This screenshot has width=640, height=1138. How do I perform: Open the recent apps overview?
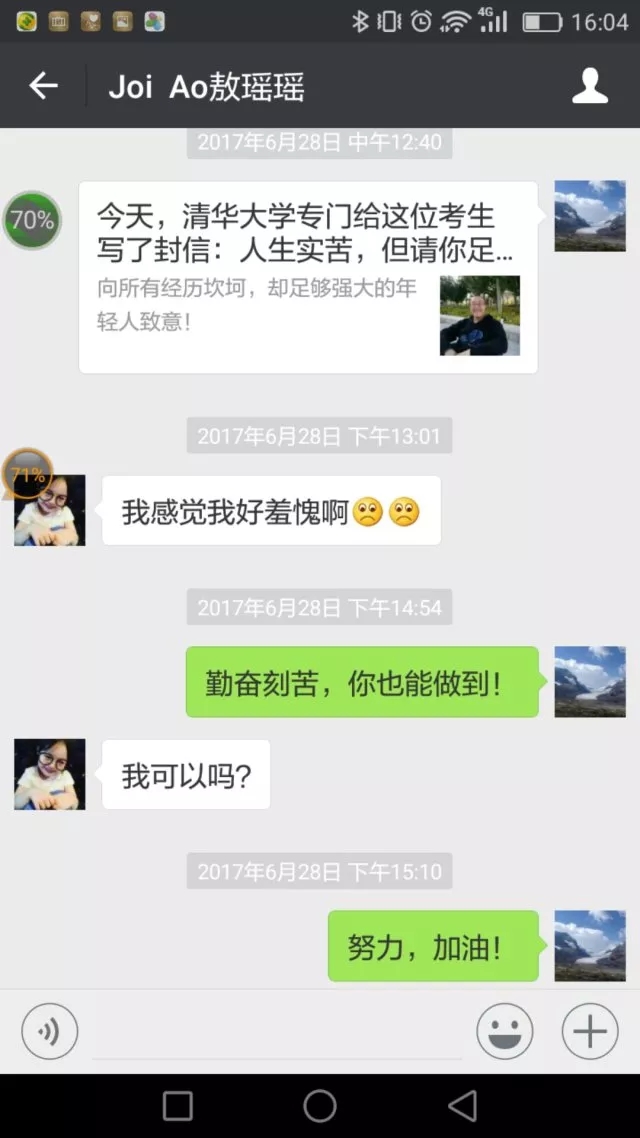click(x=177, y=1105)
